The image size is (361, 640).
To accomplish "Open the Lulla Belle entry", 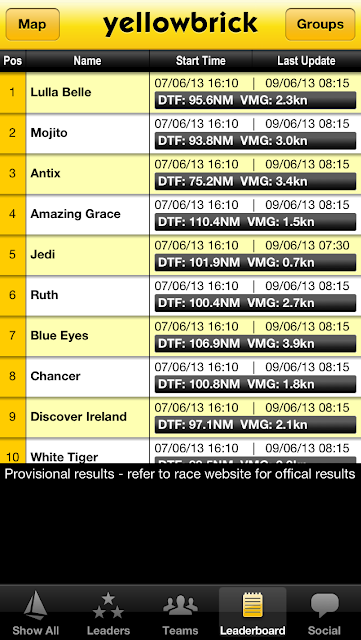I will coord(180,93).
